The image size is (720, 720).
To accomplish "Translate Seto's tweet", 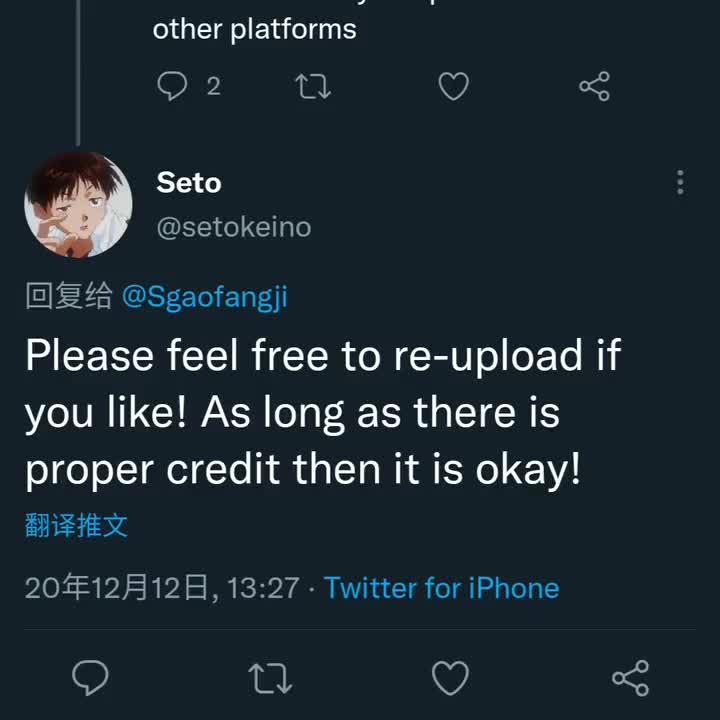I will click(x=76, y=525).
